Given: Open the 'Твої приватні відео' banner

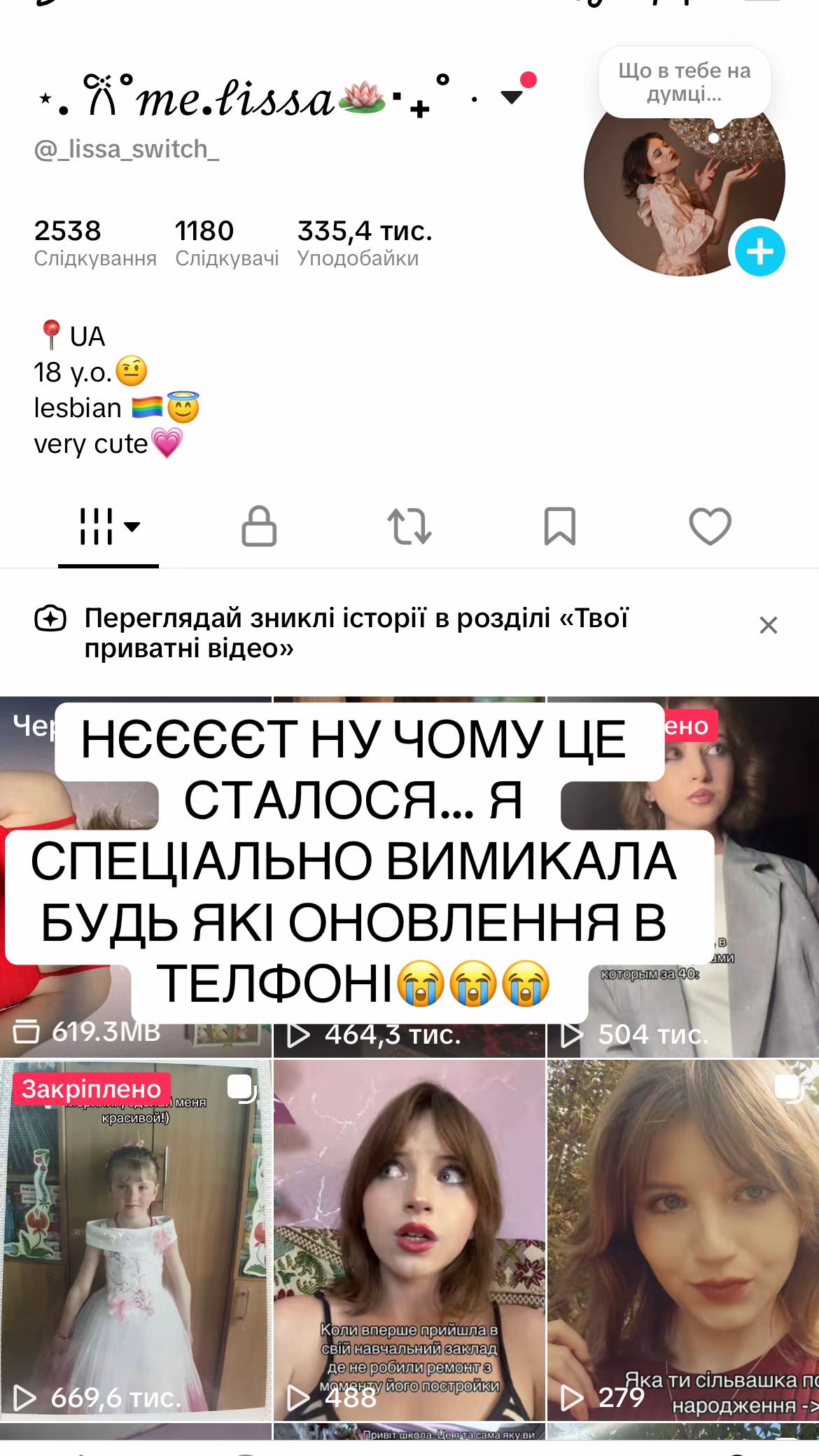Looking at the screenshot, I should tap(356, 633).
